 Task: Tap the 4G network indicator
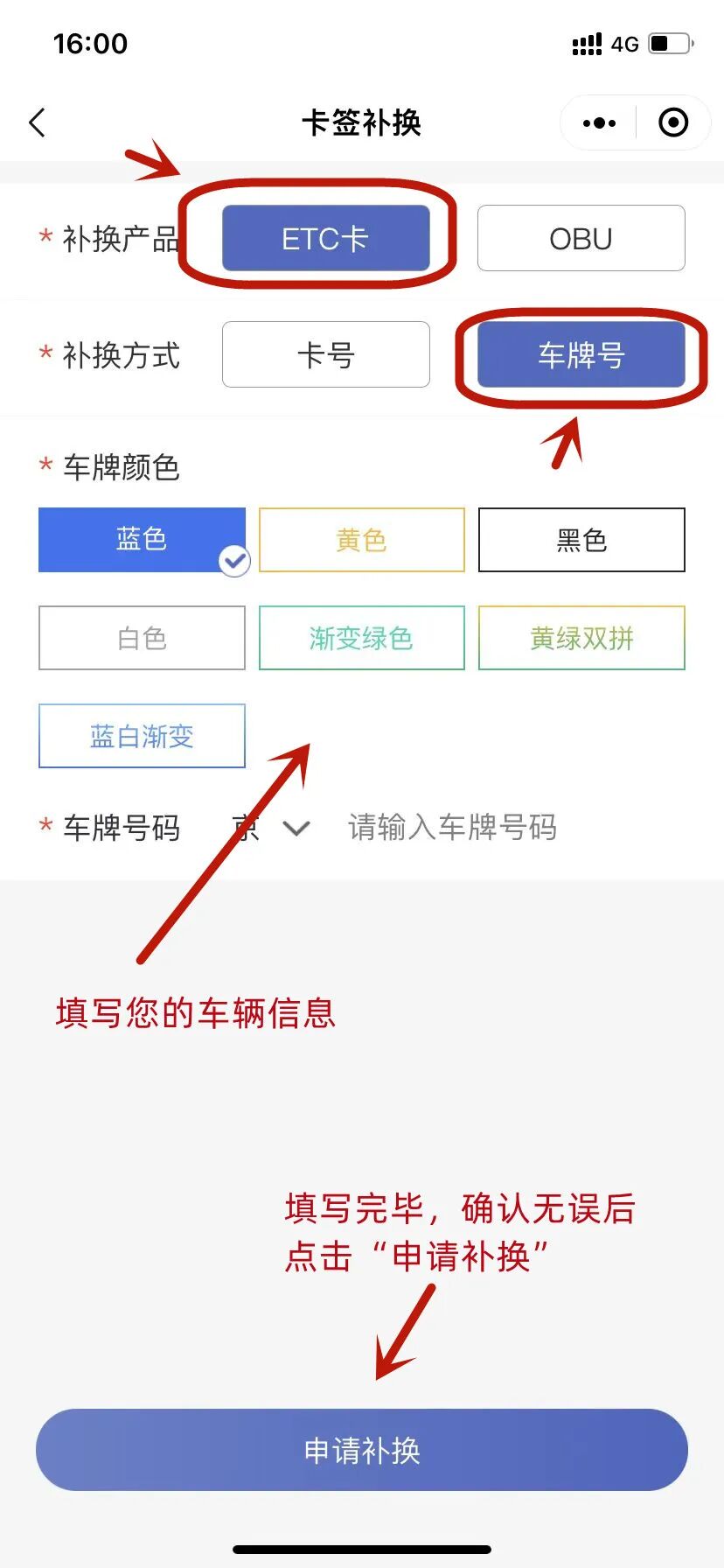coord(626,44)
